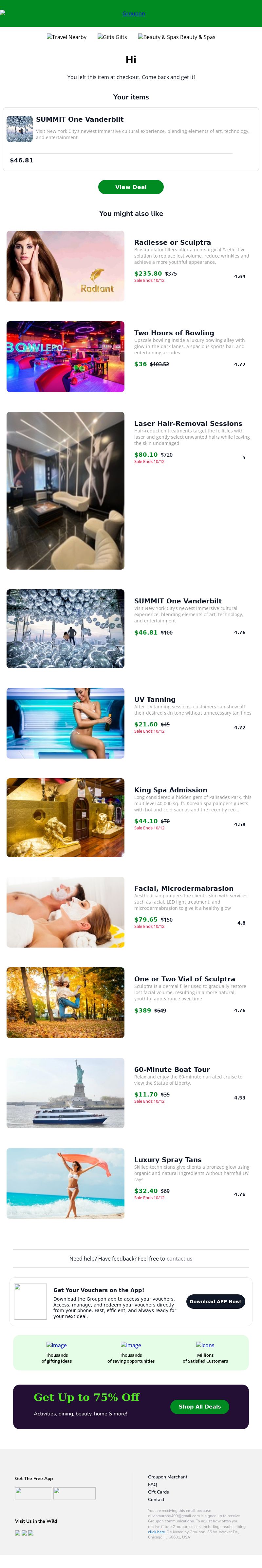Screen dimensions: 262x1568
Task: Open the FAQ footer link
Action: point(153,1485)
